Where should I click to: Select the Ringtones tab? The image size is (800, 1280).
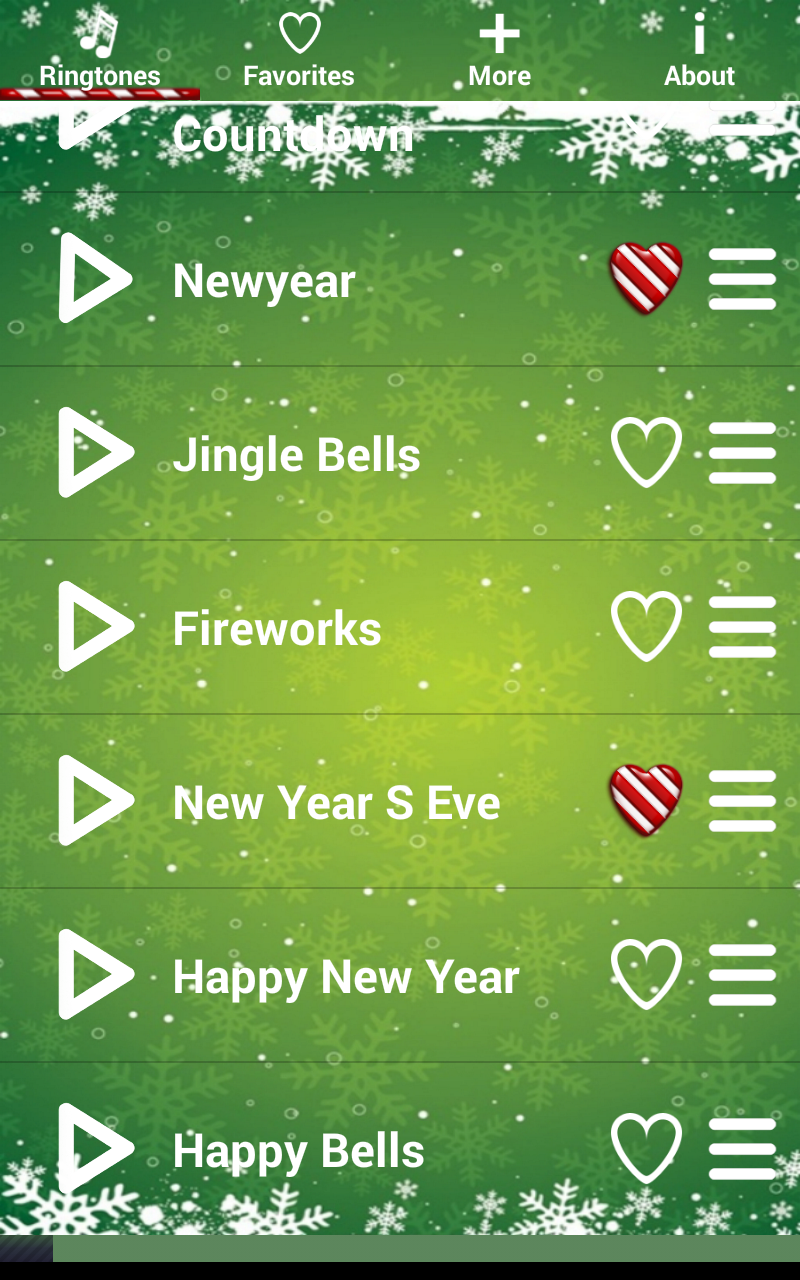coord(100,50)
